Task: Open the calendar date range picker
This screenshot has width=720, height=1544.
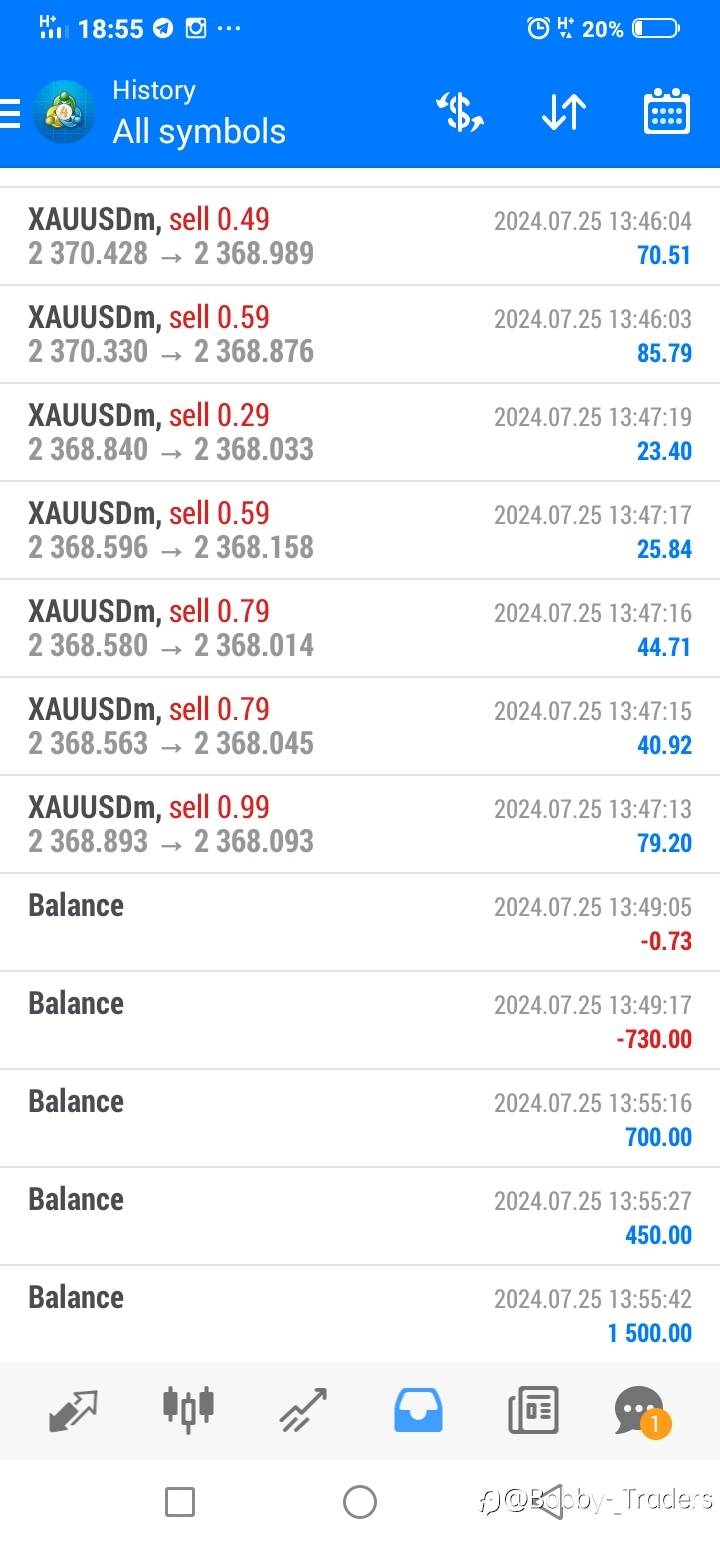Action: click(x=666, y=111)
